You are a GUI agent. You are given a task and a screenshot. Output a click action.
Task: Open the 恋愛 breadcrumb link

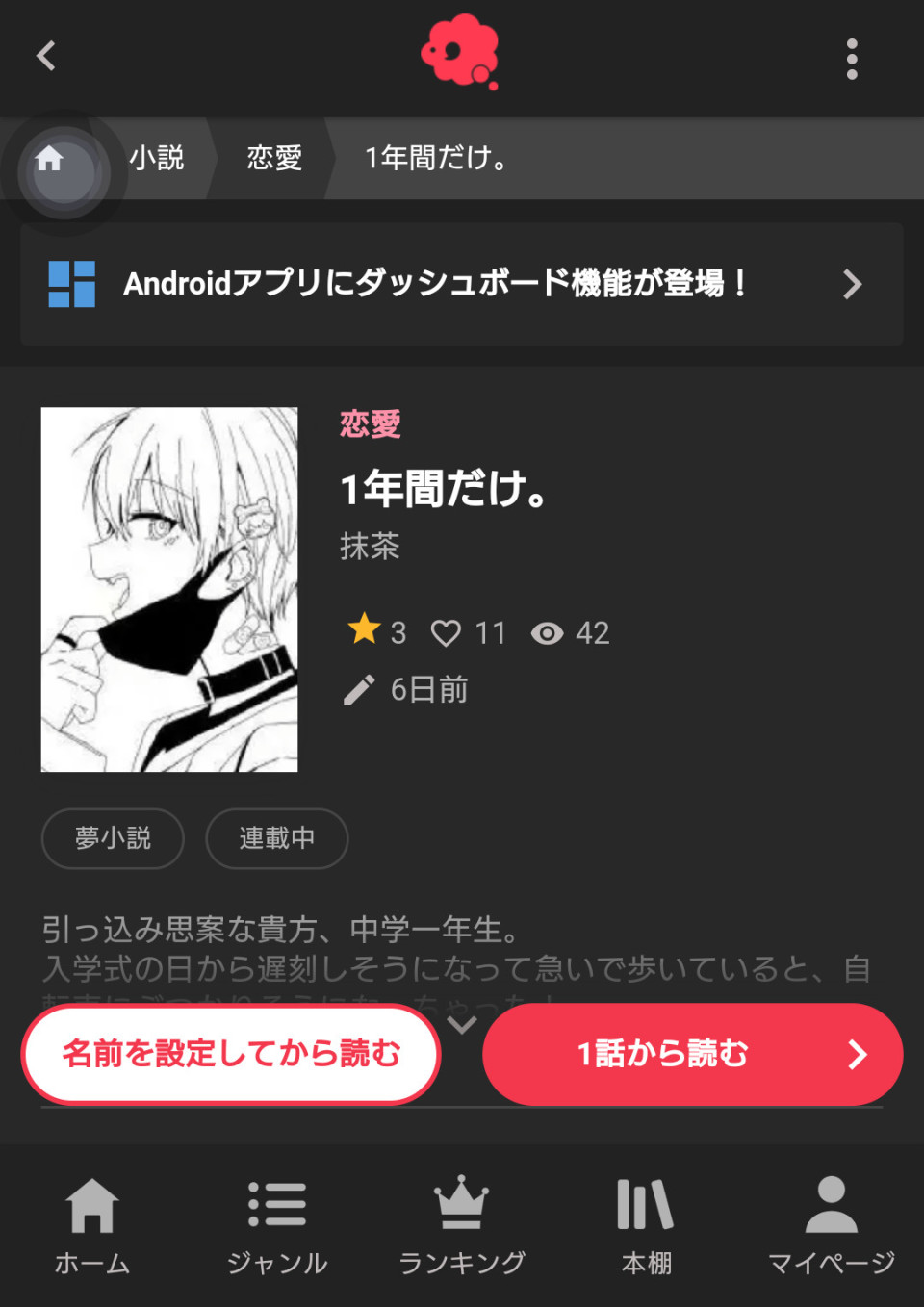coord(274,158)
